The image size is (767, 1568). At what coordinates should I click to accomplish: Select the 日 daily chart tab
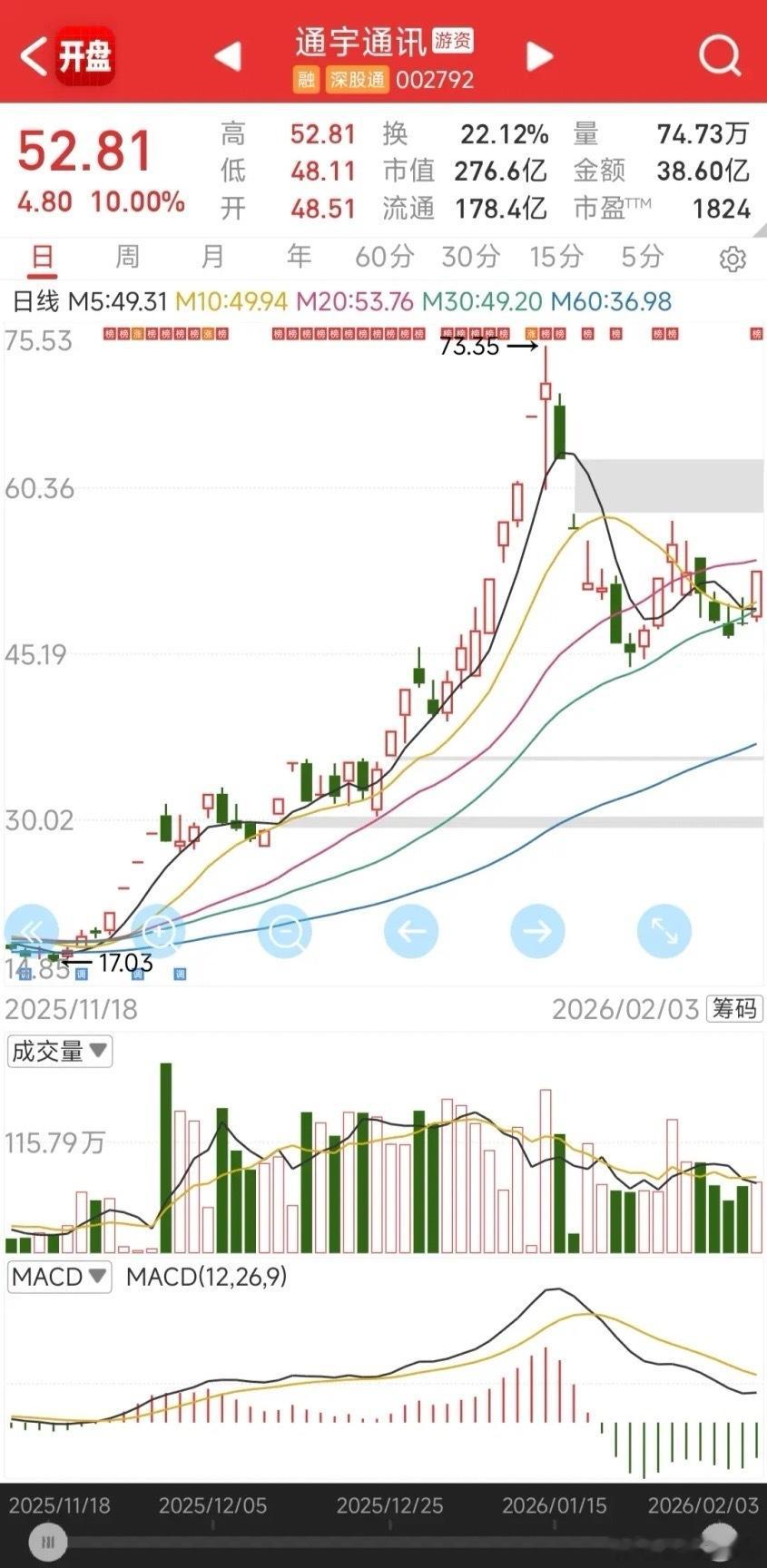(x=43, y=258)
